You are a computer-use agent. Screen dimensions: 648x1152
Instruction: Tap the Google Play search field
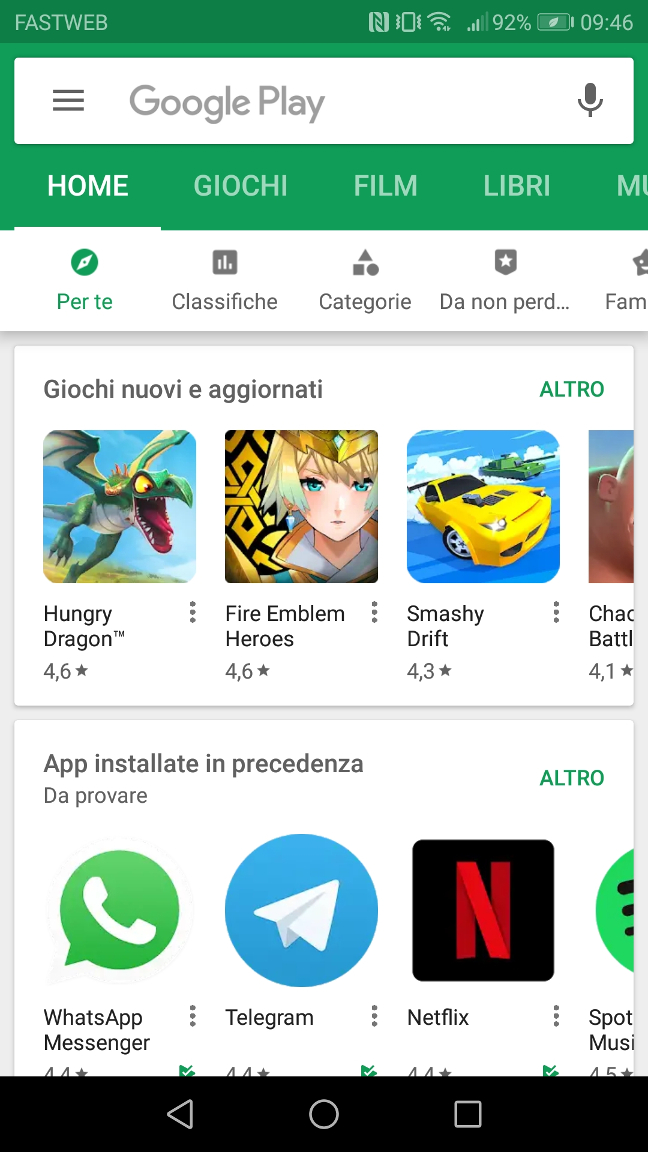(x=324, y=101)
